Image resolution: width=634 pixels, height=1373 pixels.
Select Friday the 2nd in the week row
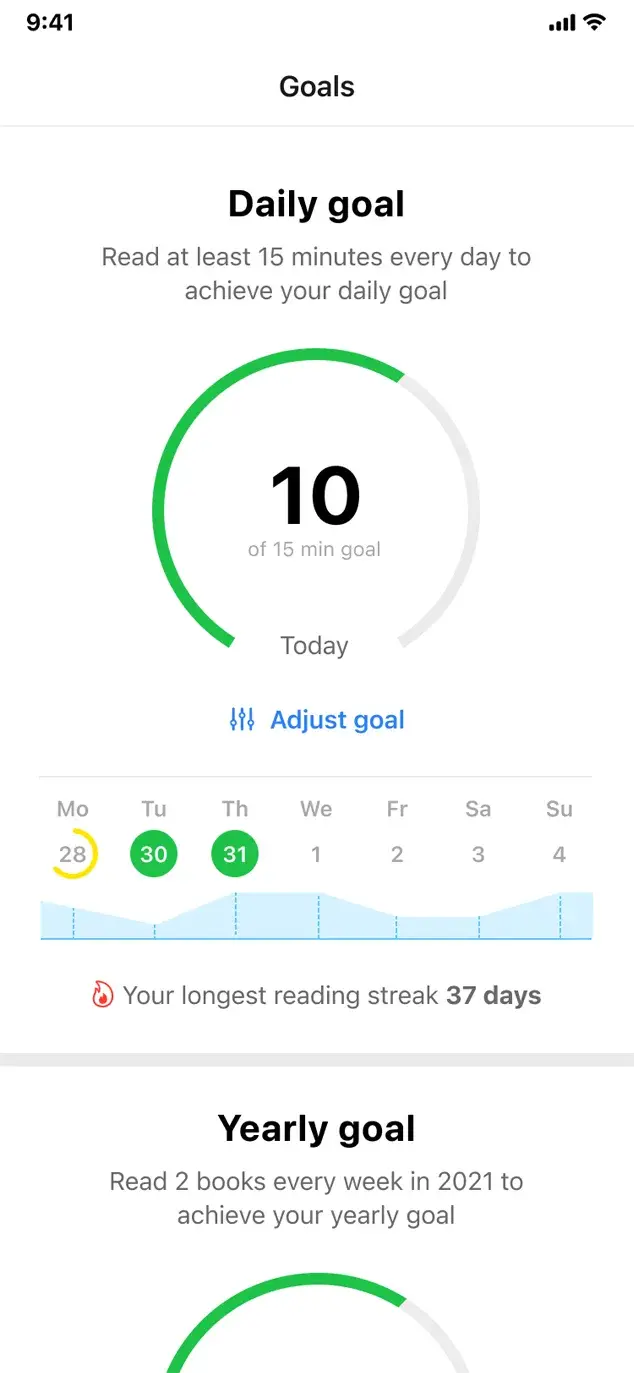[x=397, y=854]
